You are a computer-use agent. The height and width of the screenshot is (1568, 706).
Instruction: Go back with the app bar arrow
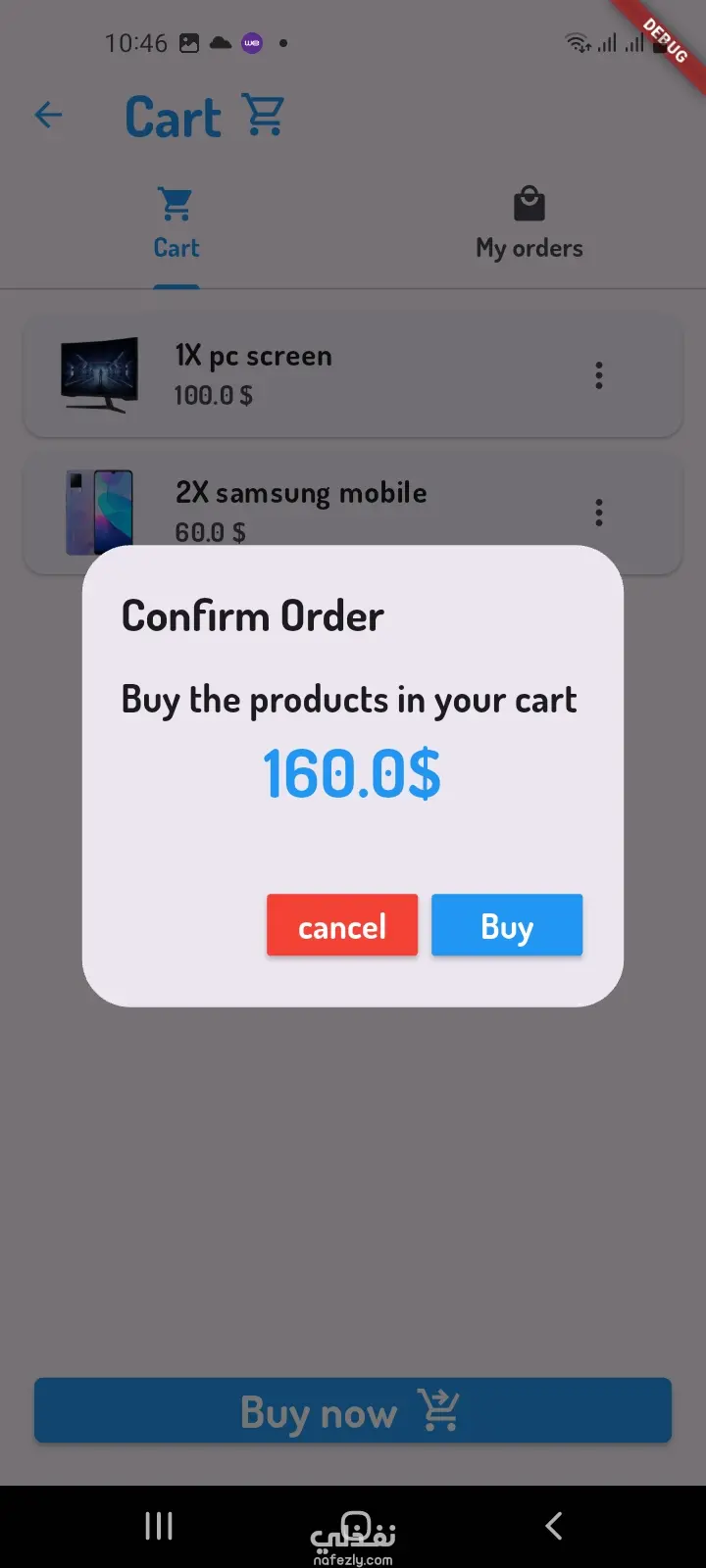pyautogui.click(x=48, y=116)
